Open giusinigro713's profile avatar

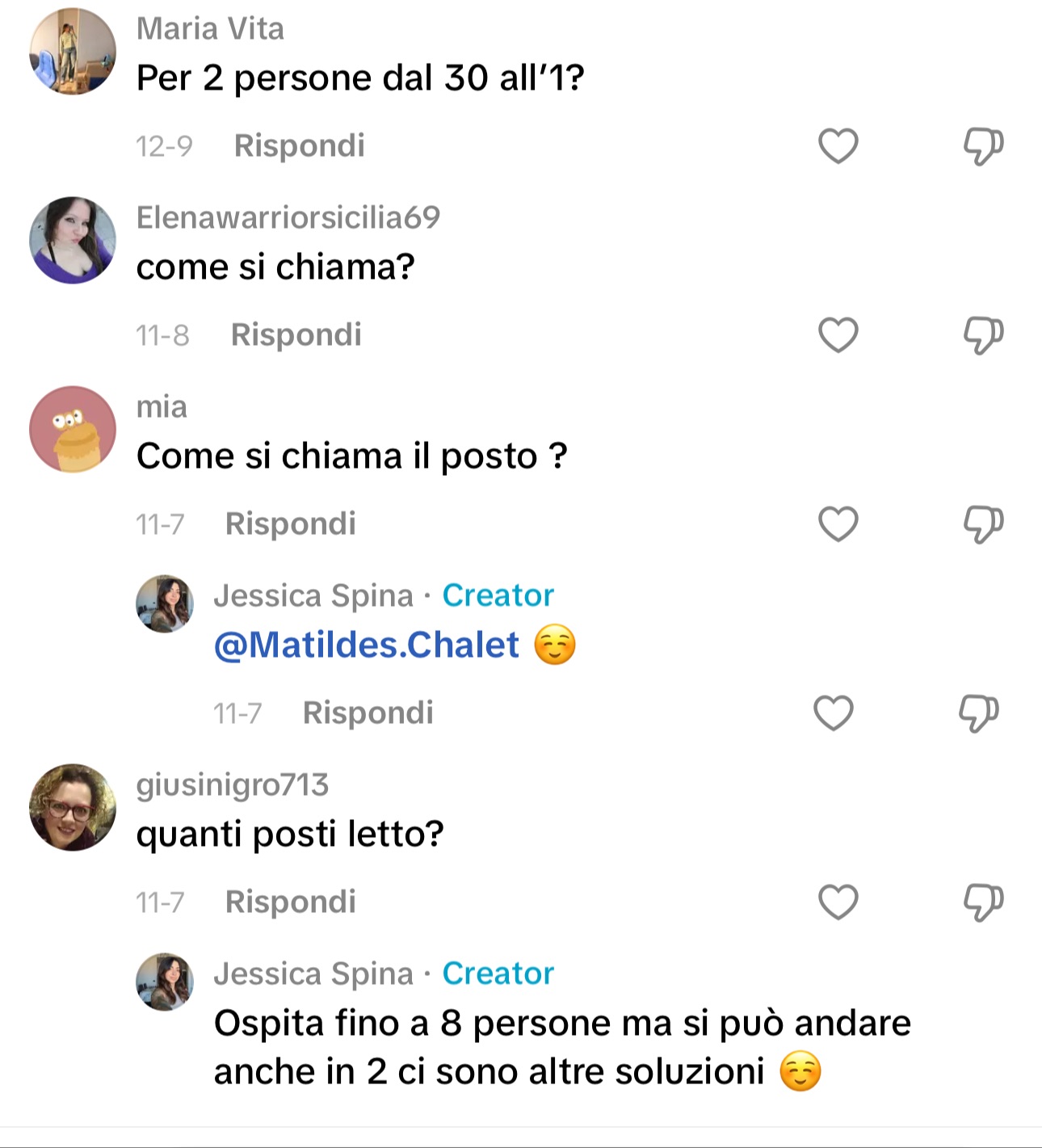click(73, 807)
